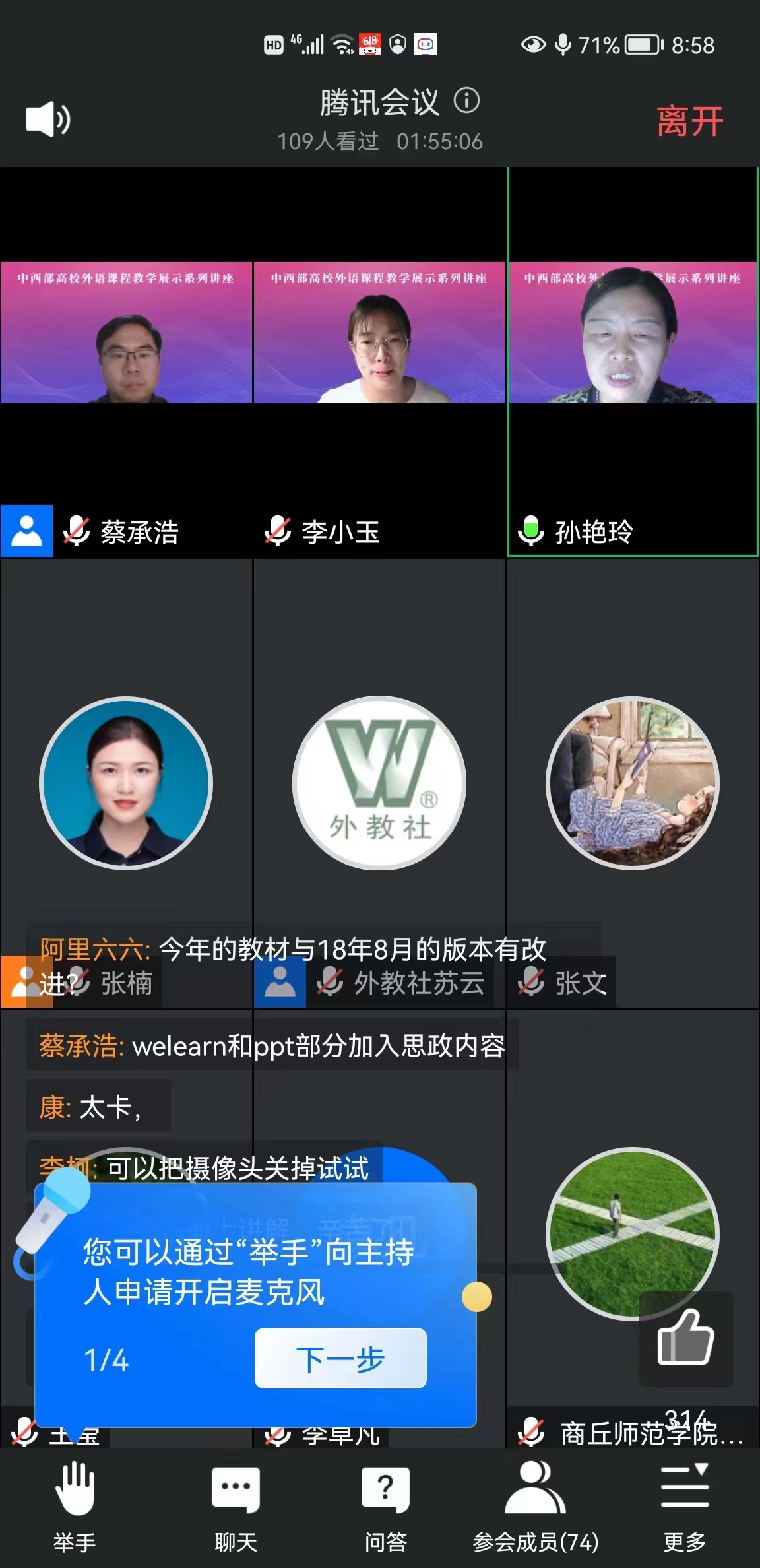The width and height of the screenshot is (760, 1568).
Task: Select 张文's participant tile
Action: [x=633, y=783]
